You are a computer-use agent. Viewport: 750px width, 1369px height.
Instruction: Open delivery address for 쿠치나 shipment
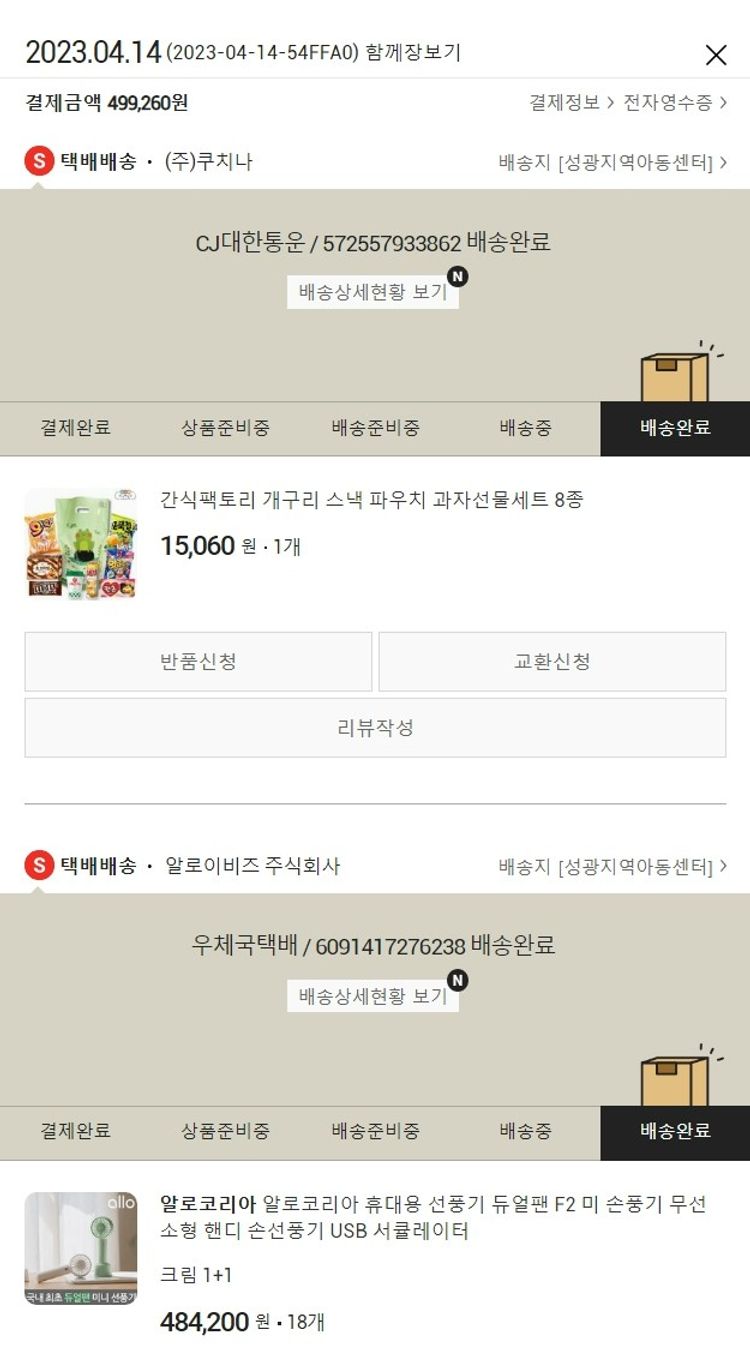tap(612, 162)
